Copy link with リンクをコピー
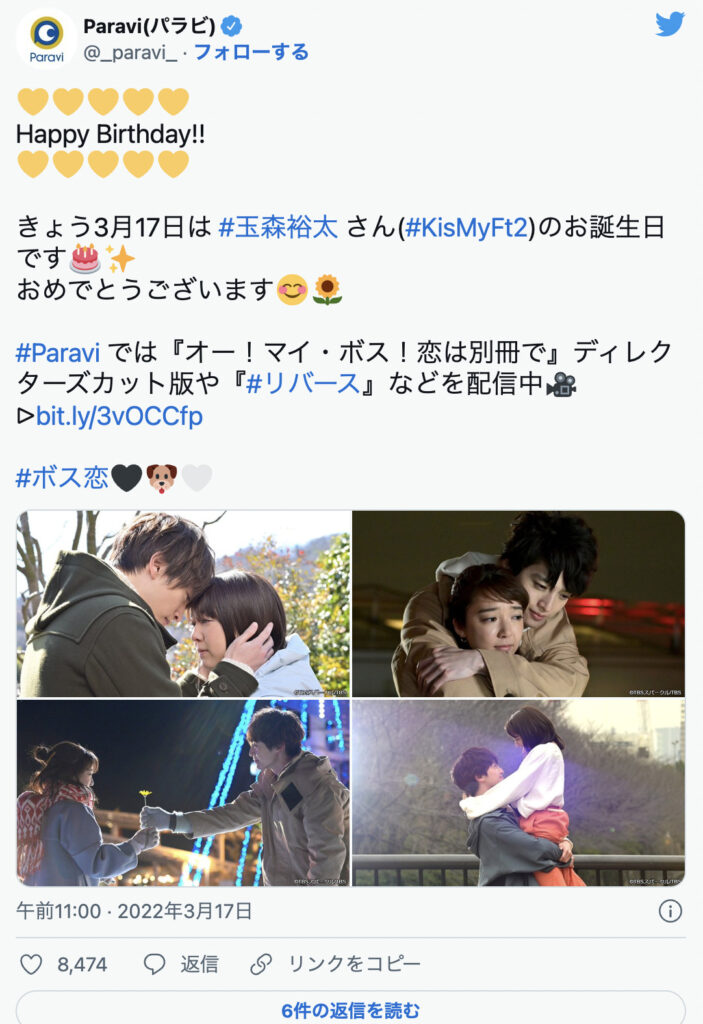This screenshot has width=703, height=1024. click(x=336, y=964)
